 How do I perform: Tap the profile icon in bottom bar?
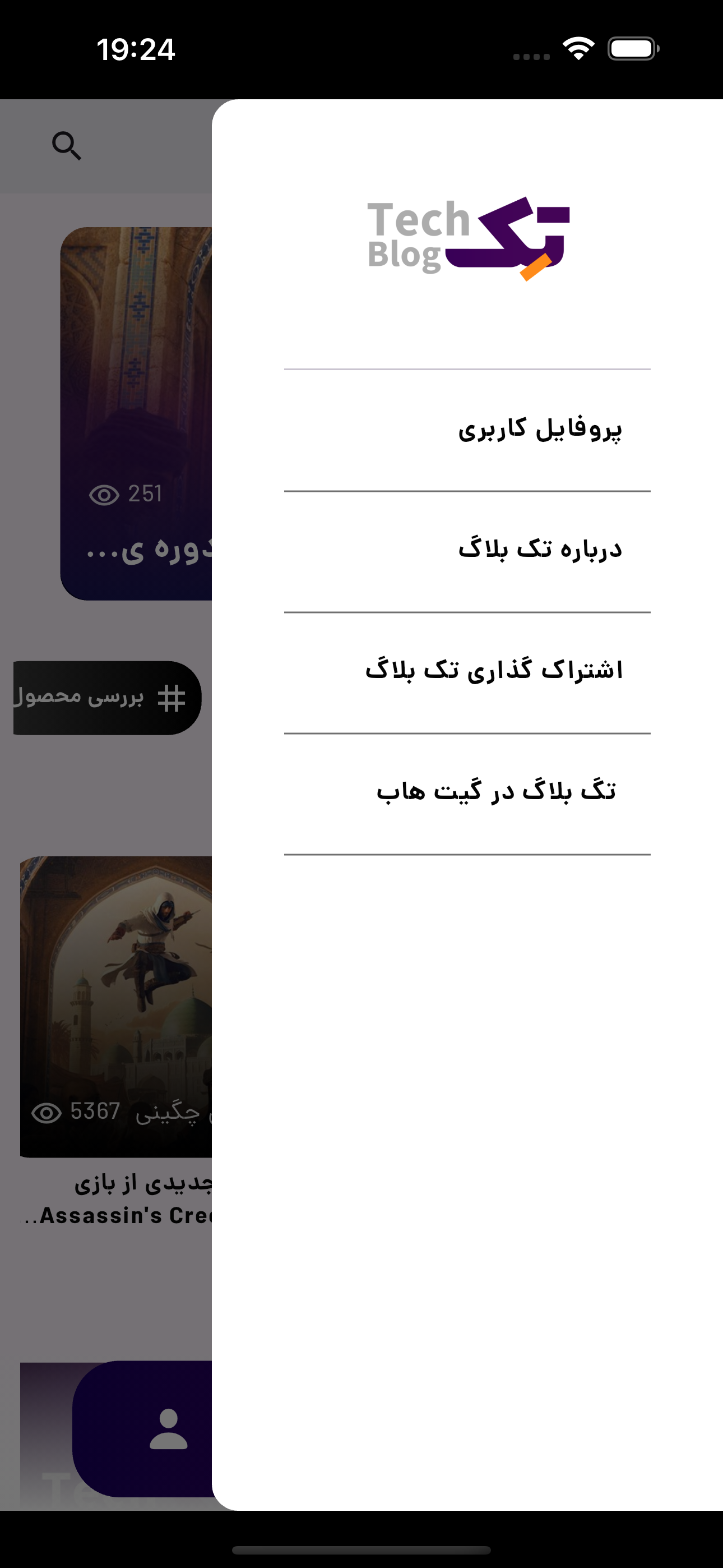coord(168,1429)
